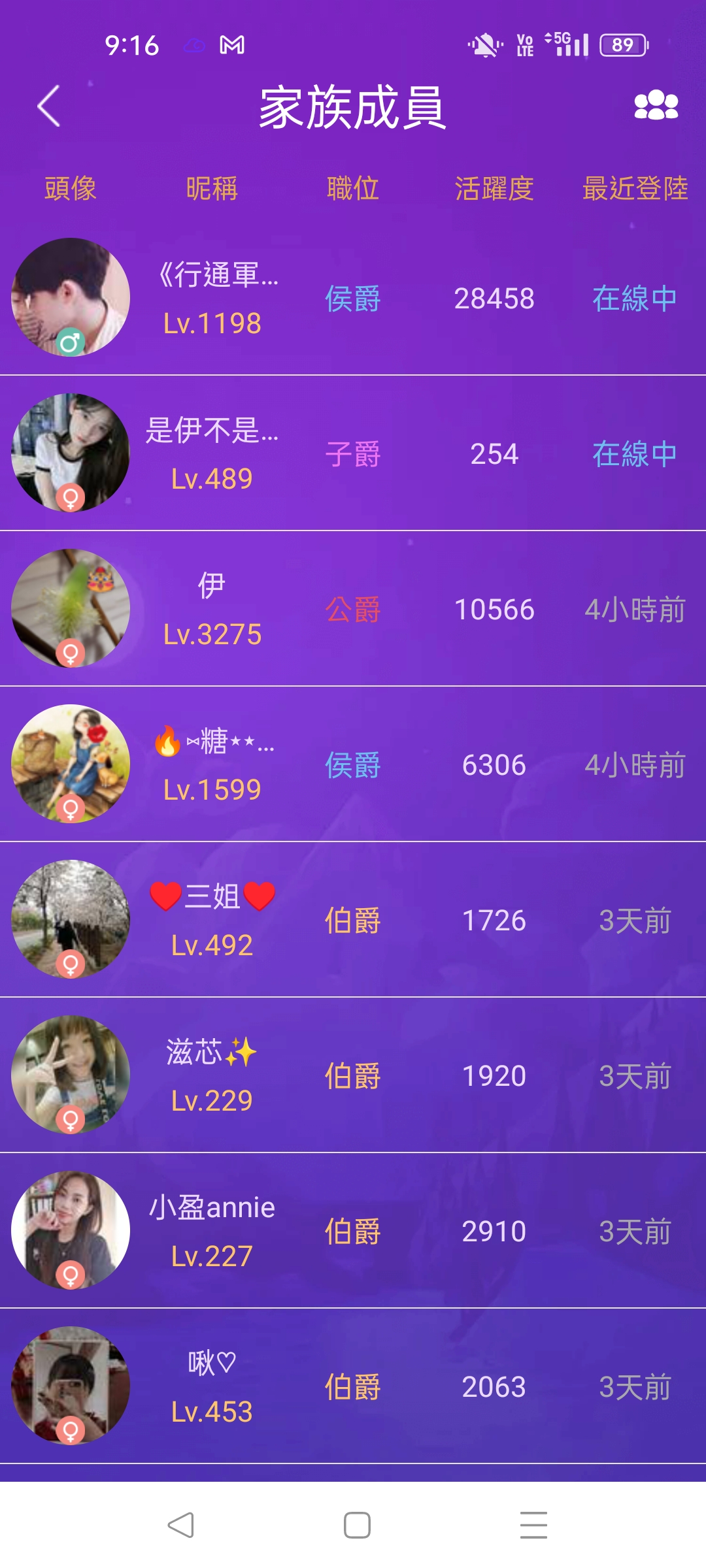This screenshot has width=706, height=1568.
Task: Open member 《行通軍... Lv.1198 row
Action: (353, 299)
